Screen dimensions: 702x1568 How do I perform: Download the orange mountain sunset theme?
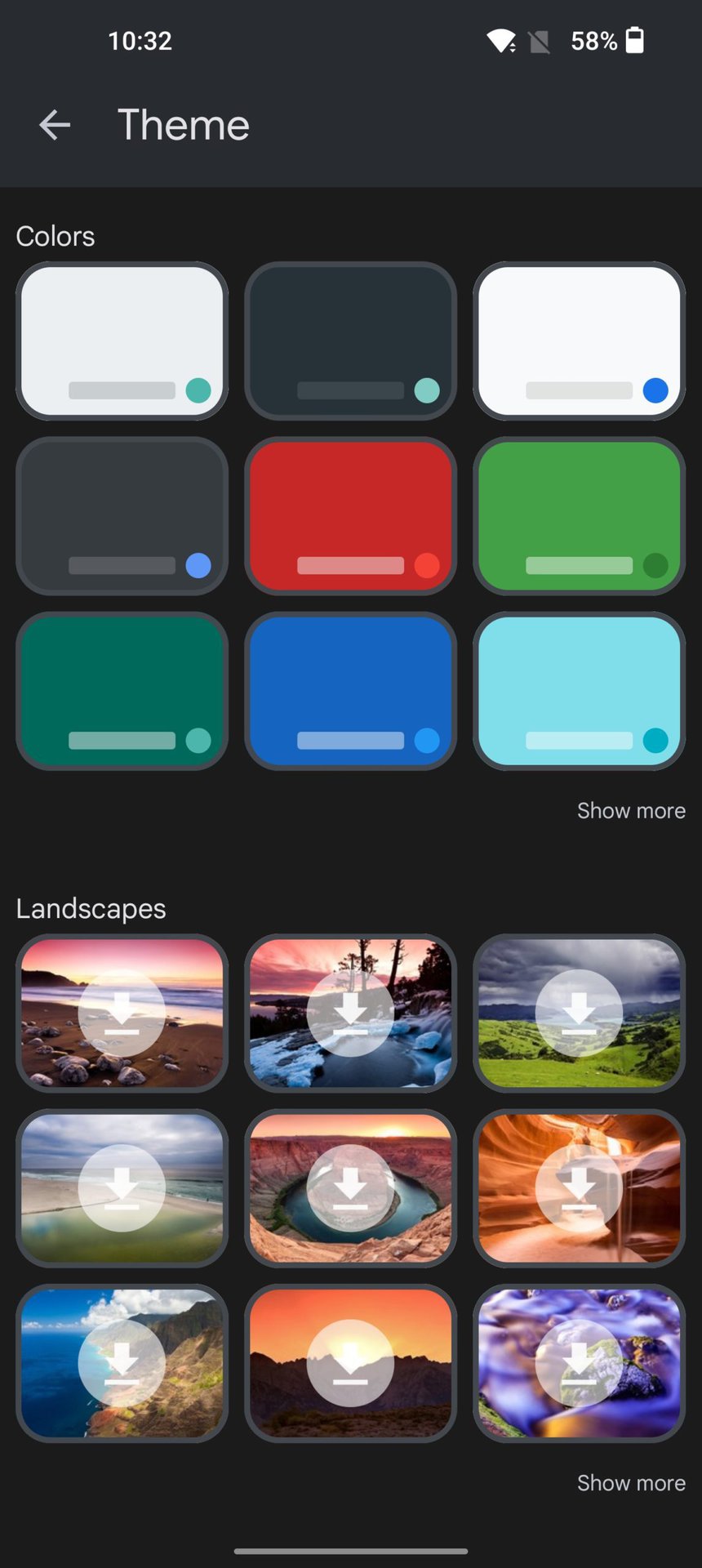(x=350, y=1362)
